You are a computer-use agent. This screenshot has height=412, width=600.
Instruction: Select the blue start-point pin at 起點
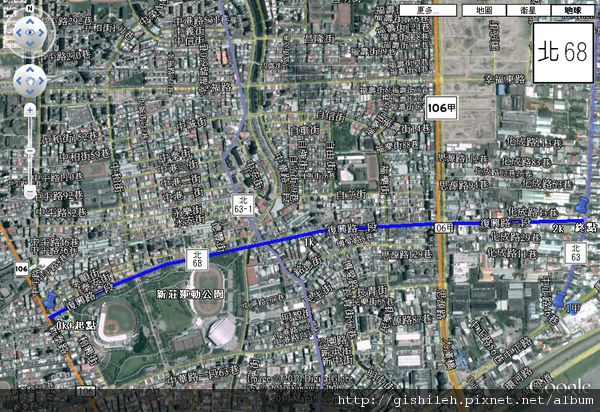click(x=50, y=299)
